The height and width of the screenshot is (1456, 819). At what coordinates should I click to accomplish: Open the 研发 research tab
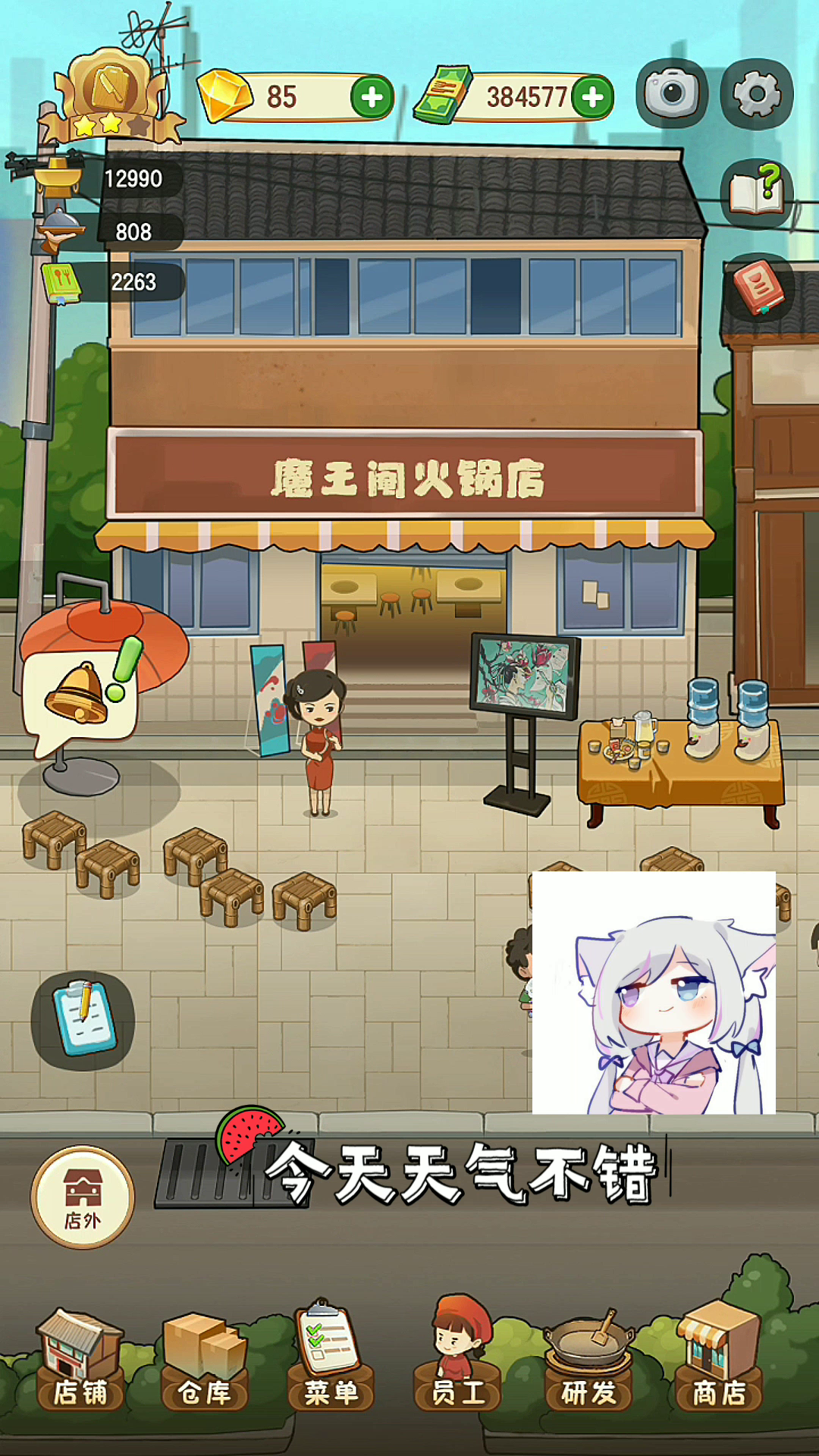588,1360
